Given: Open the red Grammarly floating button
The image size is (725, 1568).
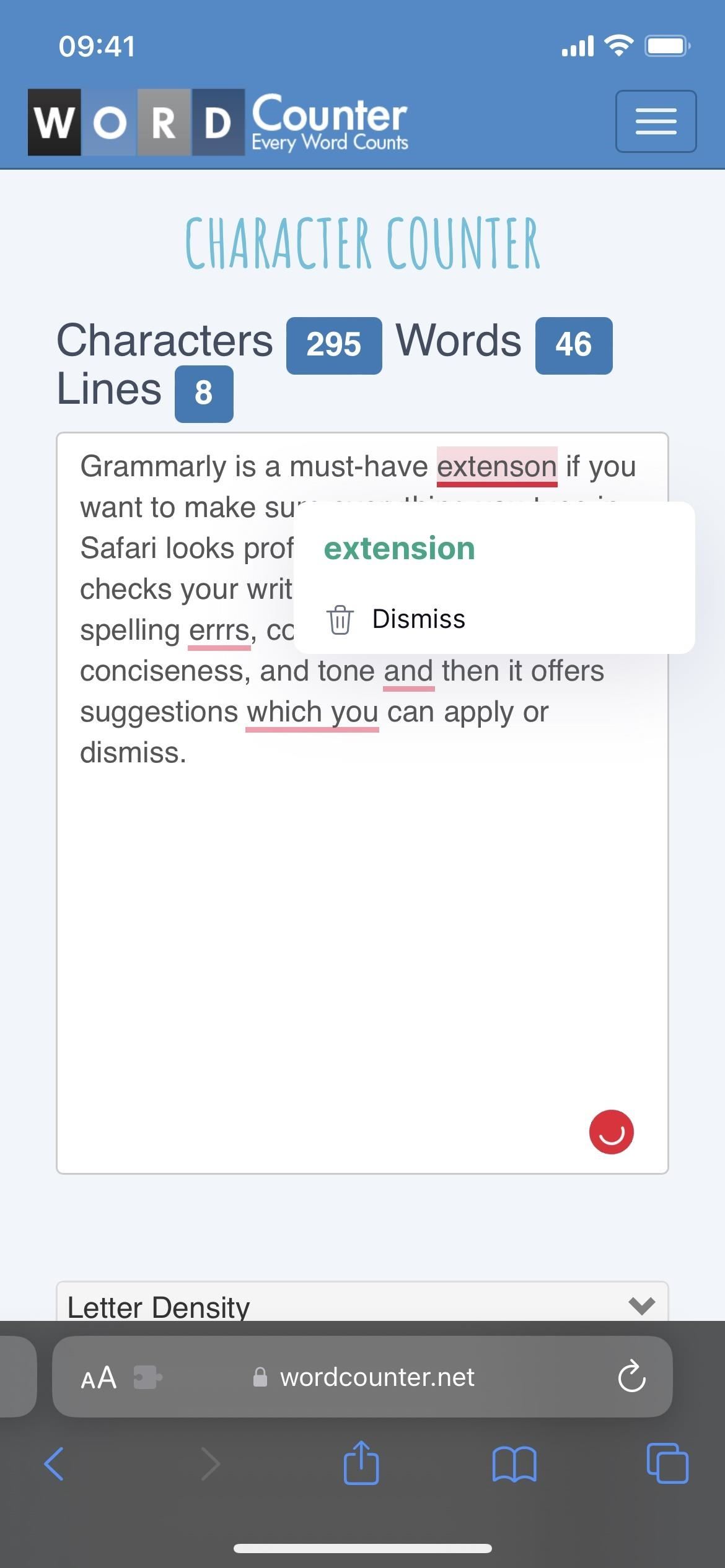Looking at the screenshot, I should (611, 1132).
